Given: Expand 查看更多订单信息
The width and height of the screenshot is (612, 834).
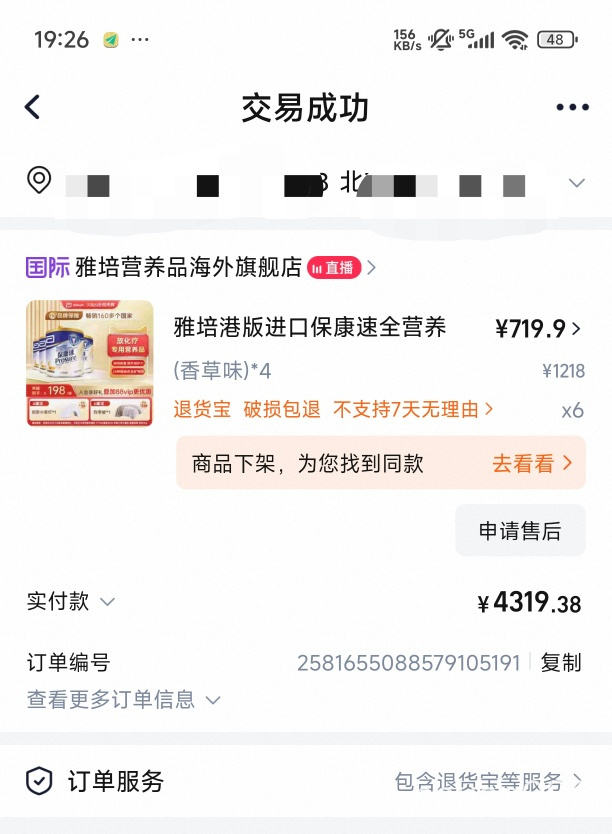Looking at the screenshot, I should [x=124, y=700].
